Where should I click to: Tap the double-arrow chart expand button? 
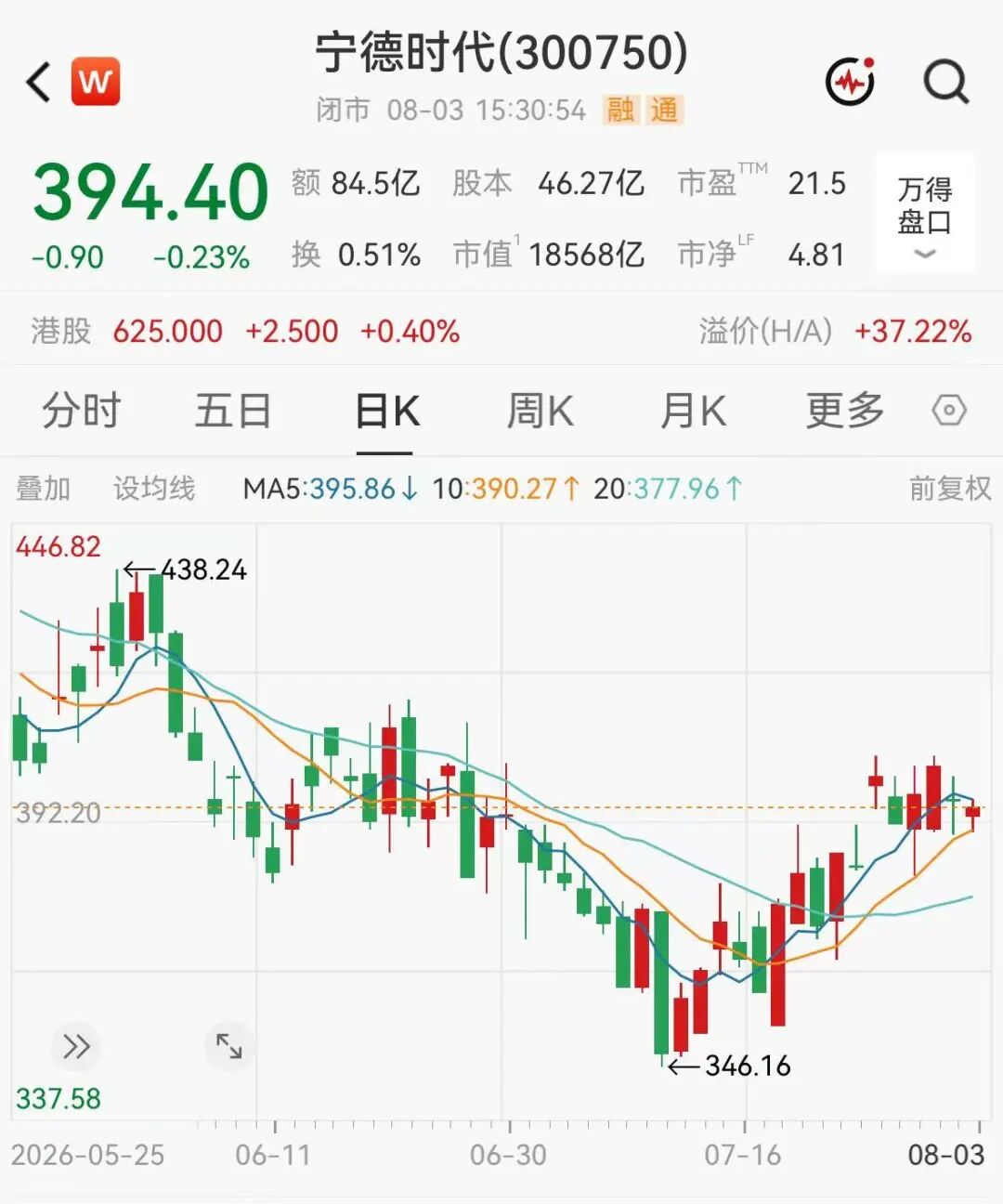76,1047
